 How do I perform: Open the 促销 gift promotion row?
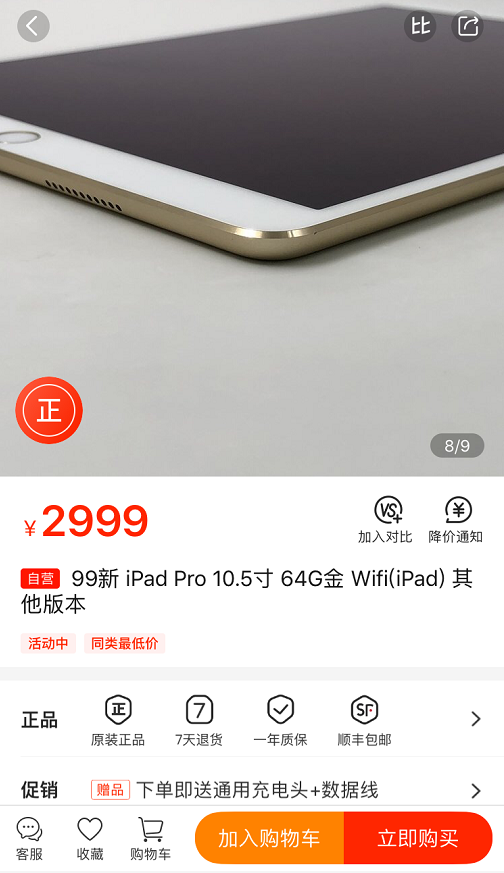252,789
